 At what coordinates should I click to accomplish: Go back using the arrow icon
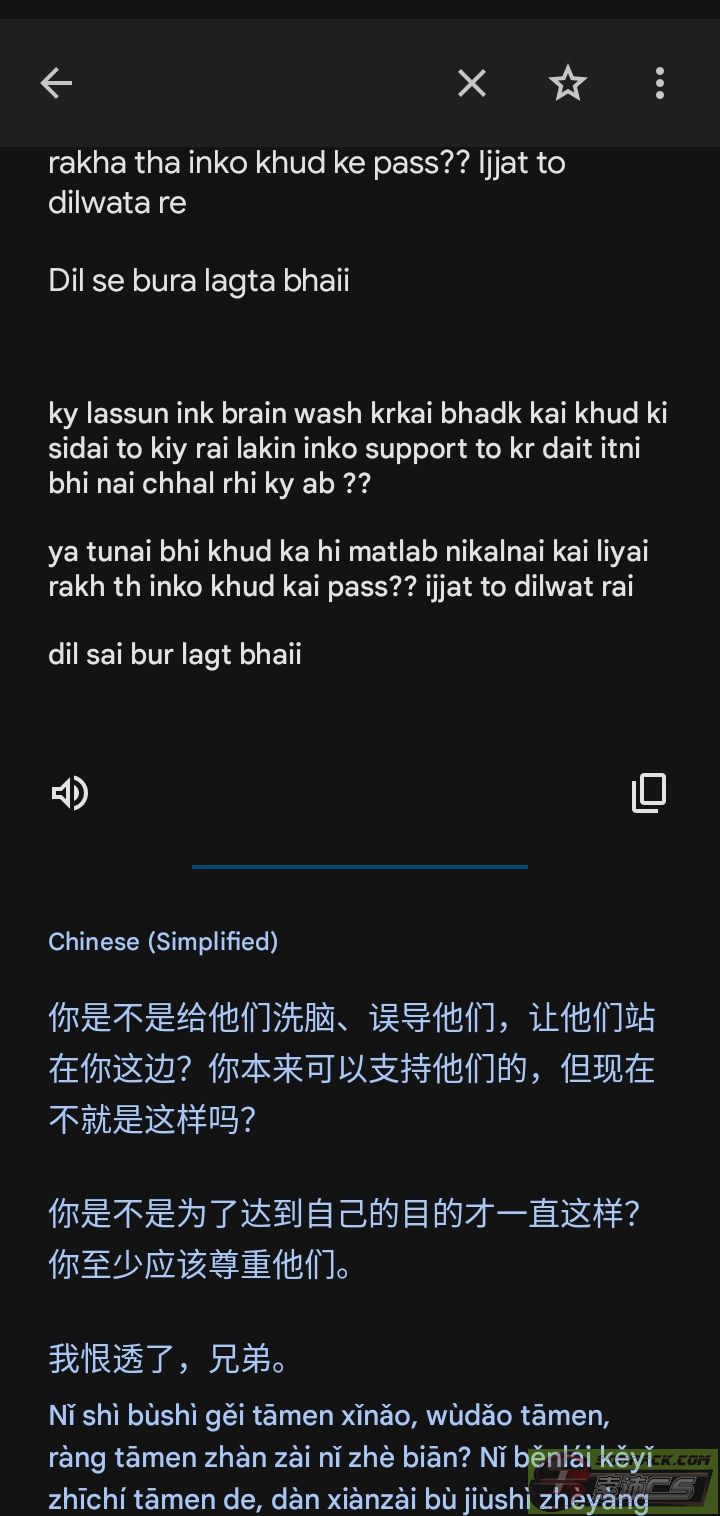[56, 84]
